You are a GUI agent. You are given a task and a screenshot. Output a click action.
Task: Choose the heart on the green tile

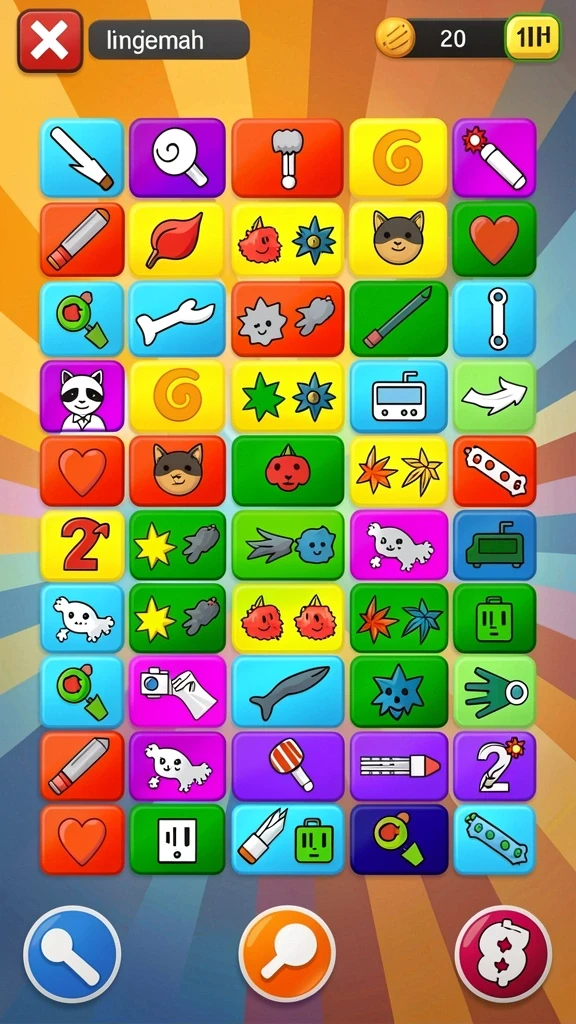point(494,239)
